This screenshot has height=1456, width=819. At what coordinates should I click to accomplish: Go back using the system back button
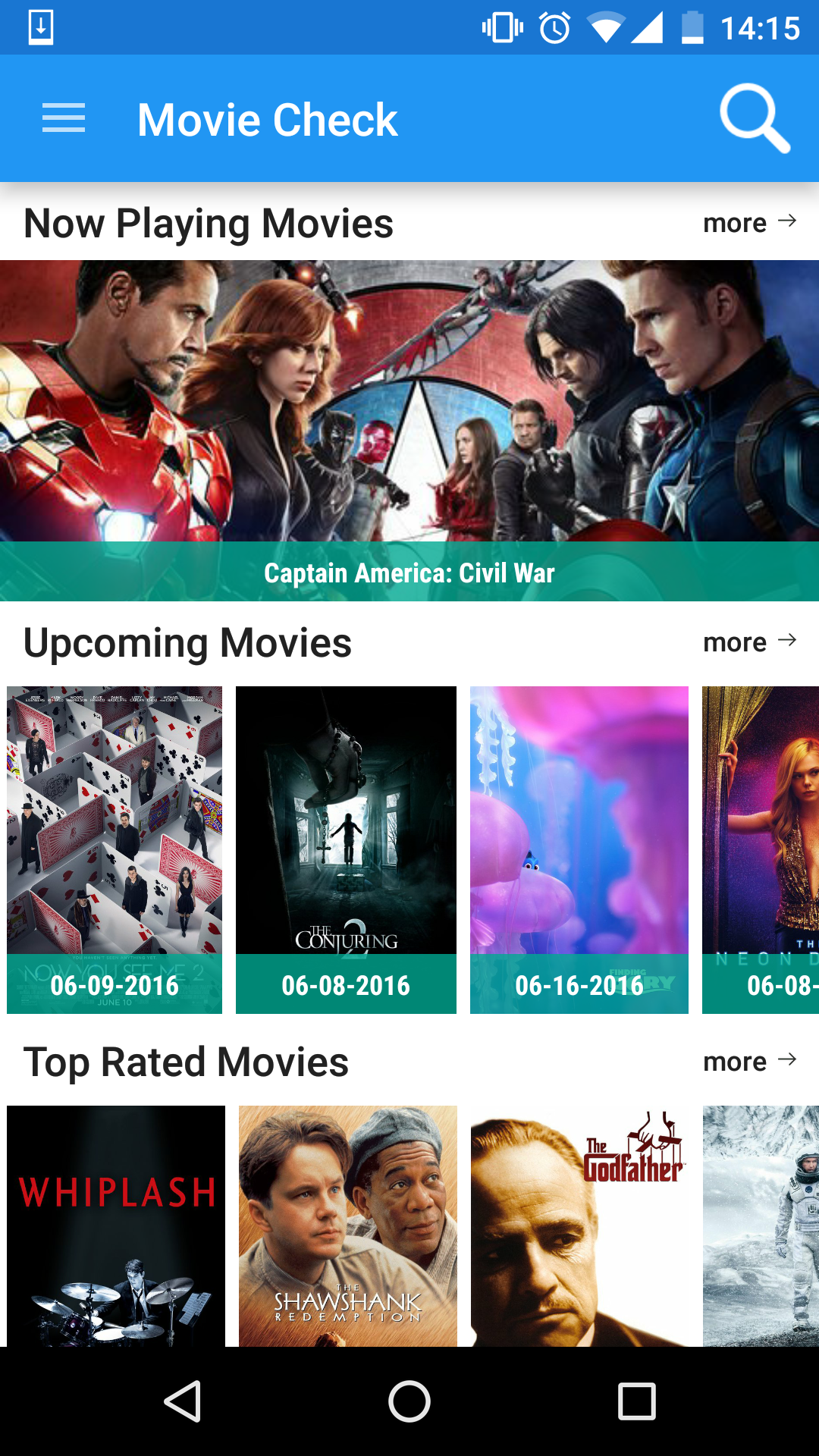(x=183, y=1401)
